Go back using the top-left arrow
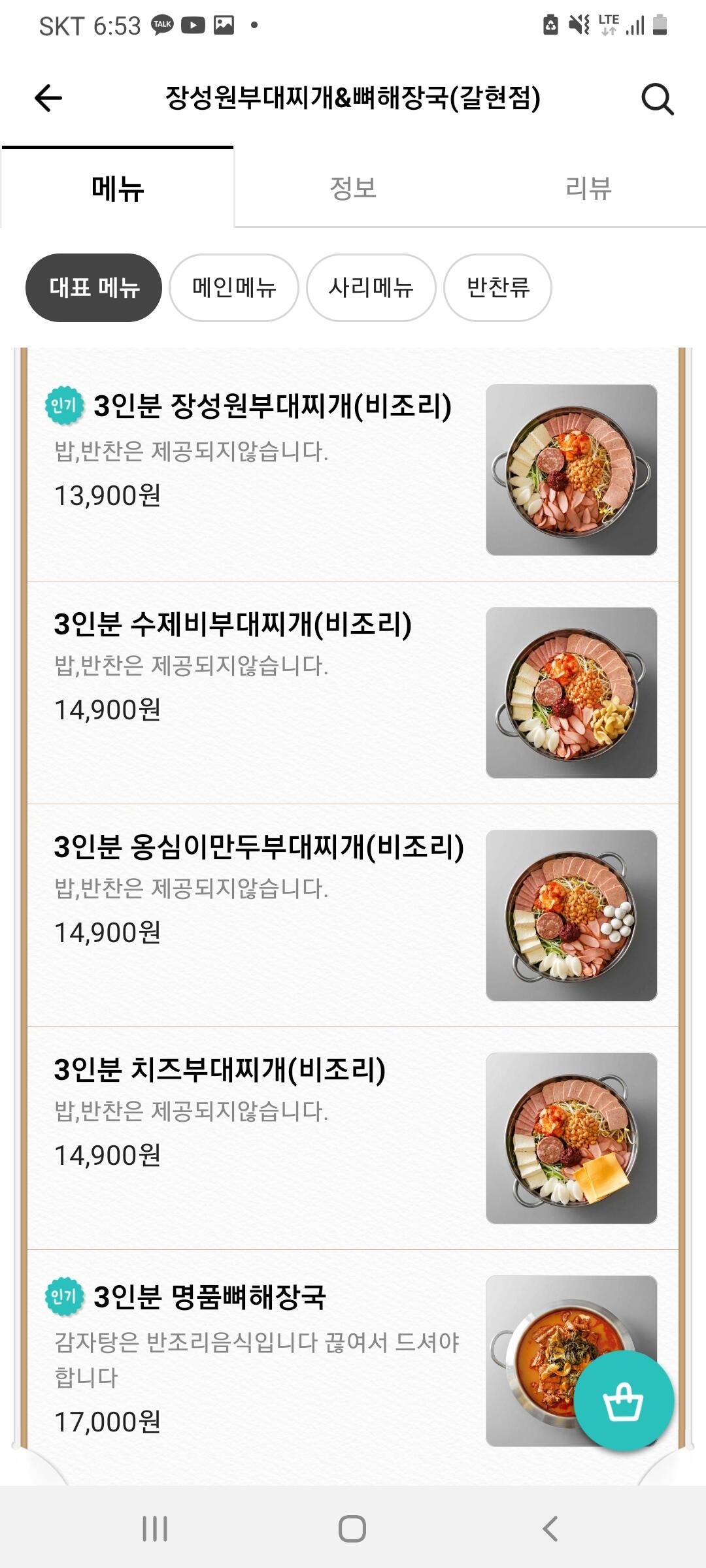Viewport: 706px width, 1568px height. pyautogui.click(x=48, y=98)
